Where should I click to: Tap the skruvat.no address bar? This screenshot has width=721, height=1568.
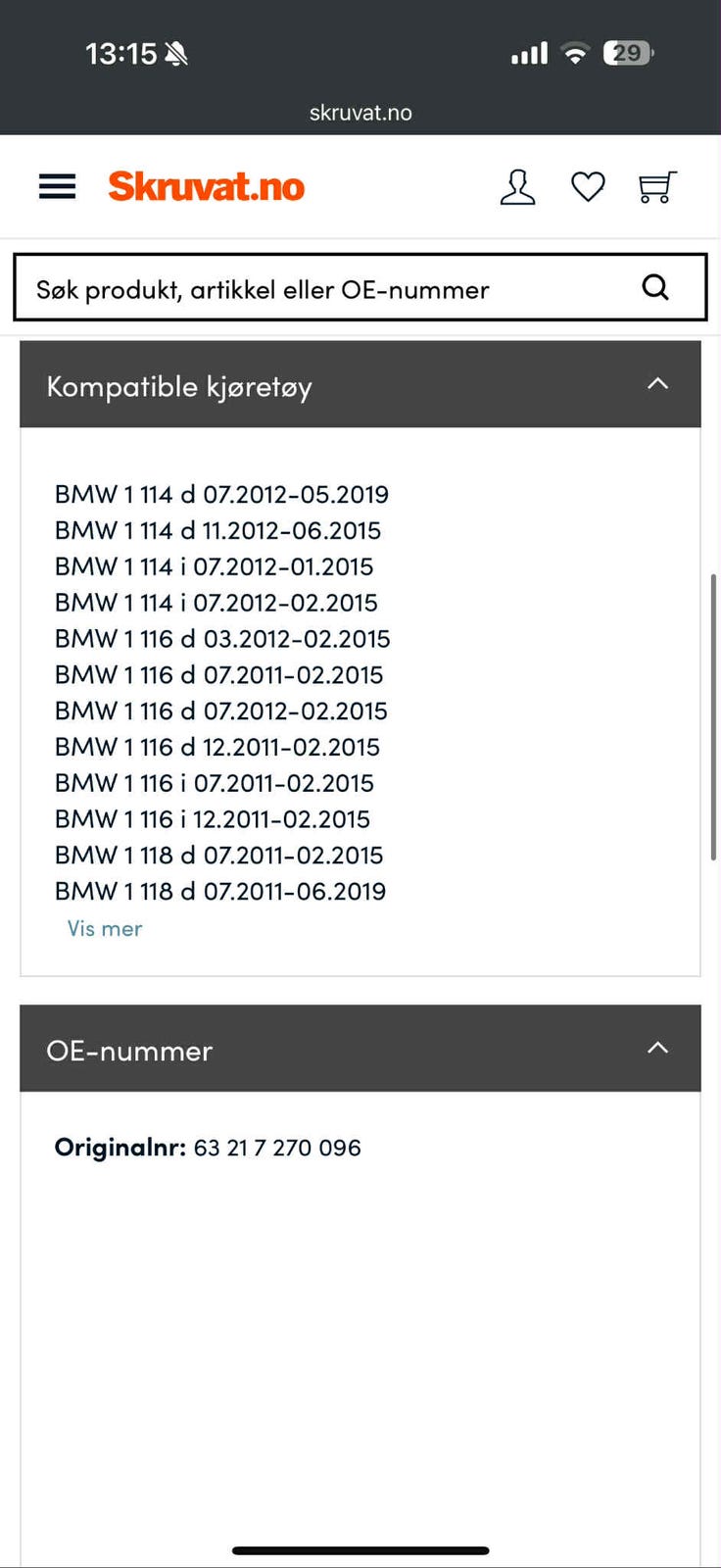click(360, 113)
